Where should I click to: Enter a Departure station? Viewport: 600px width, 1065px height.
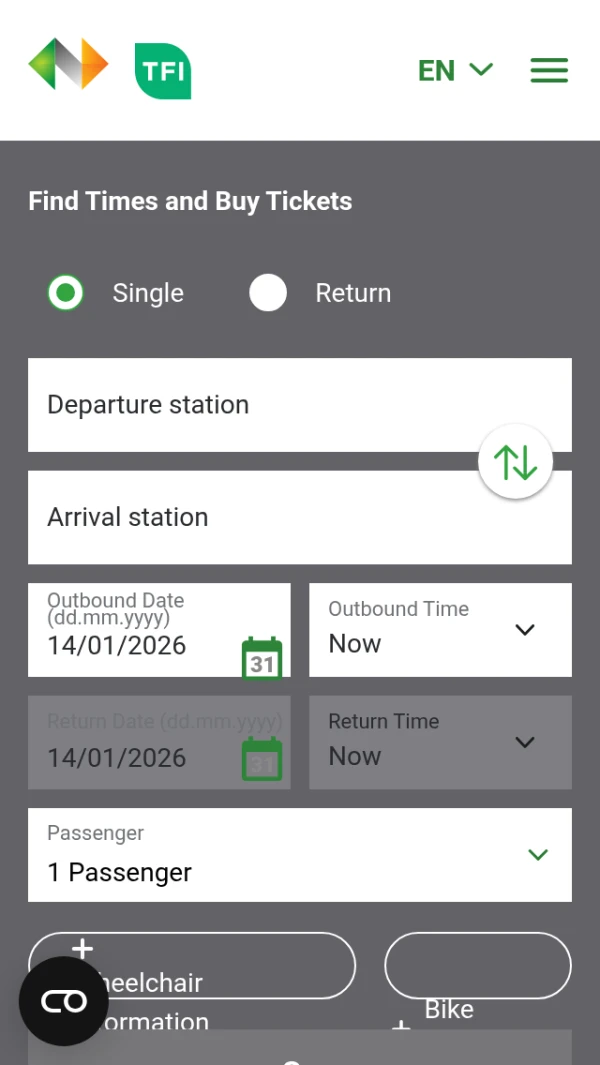point(250,405)
